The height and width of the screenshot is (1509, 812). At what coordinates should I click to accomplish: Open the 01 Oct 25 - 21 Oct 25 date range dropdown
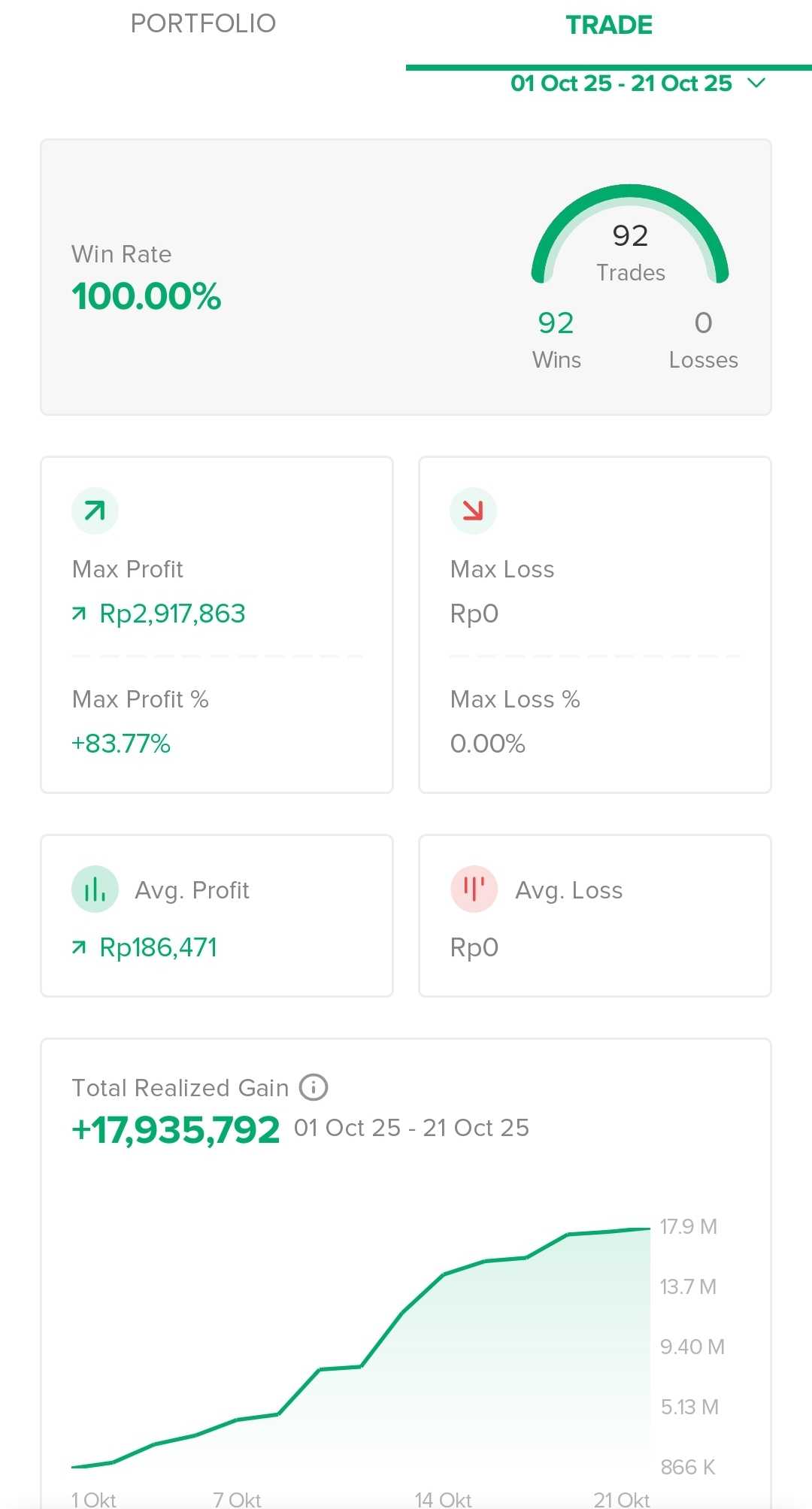pos(637,83)
